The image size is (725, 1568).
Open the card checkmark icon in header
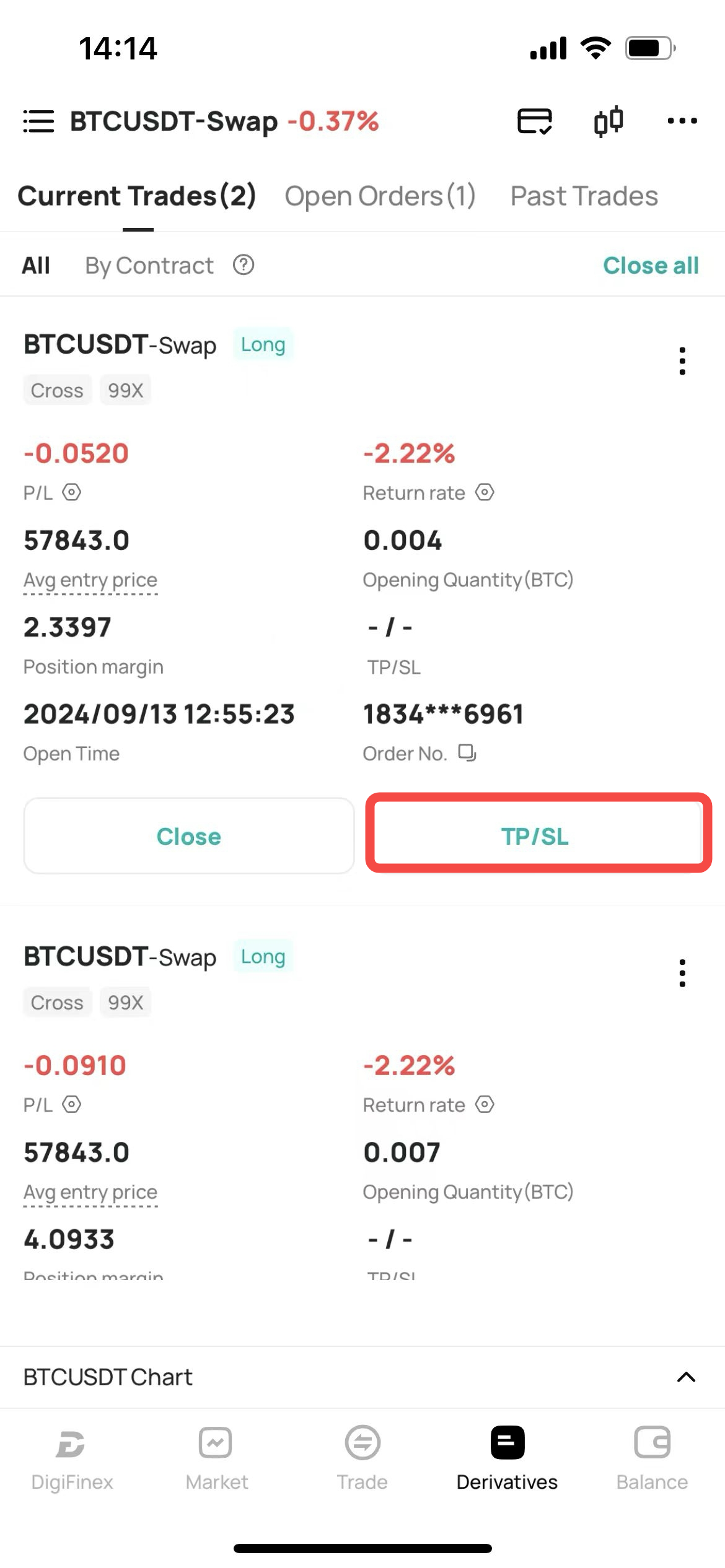click(535, 121)
